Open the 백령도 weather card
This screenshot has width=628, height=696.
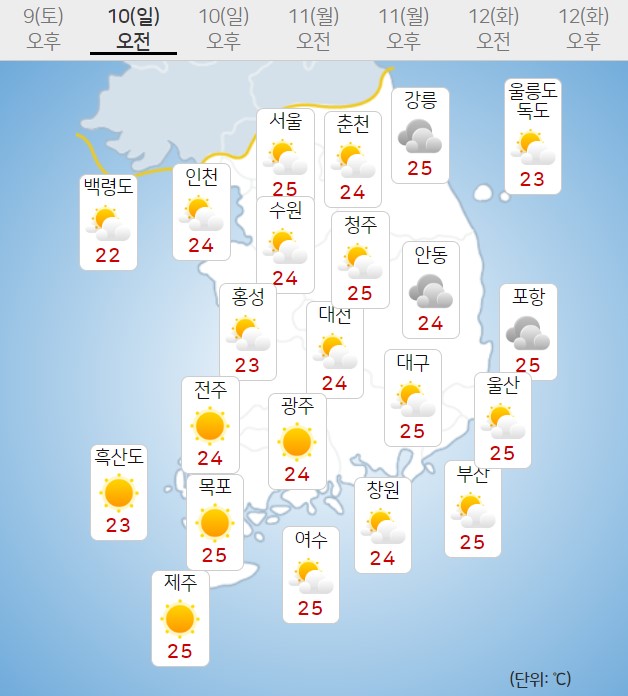pos(108,222)
